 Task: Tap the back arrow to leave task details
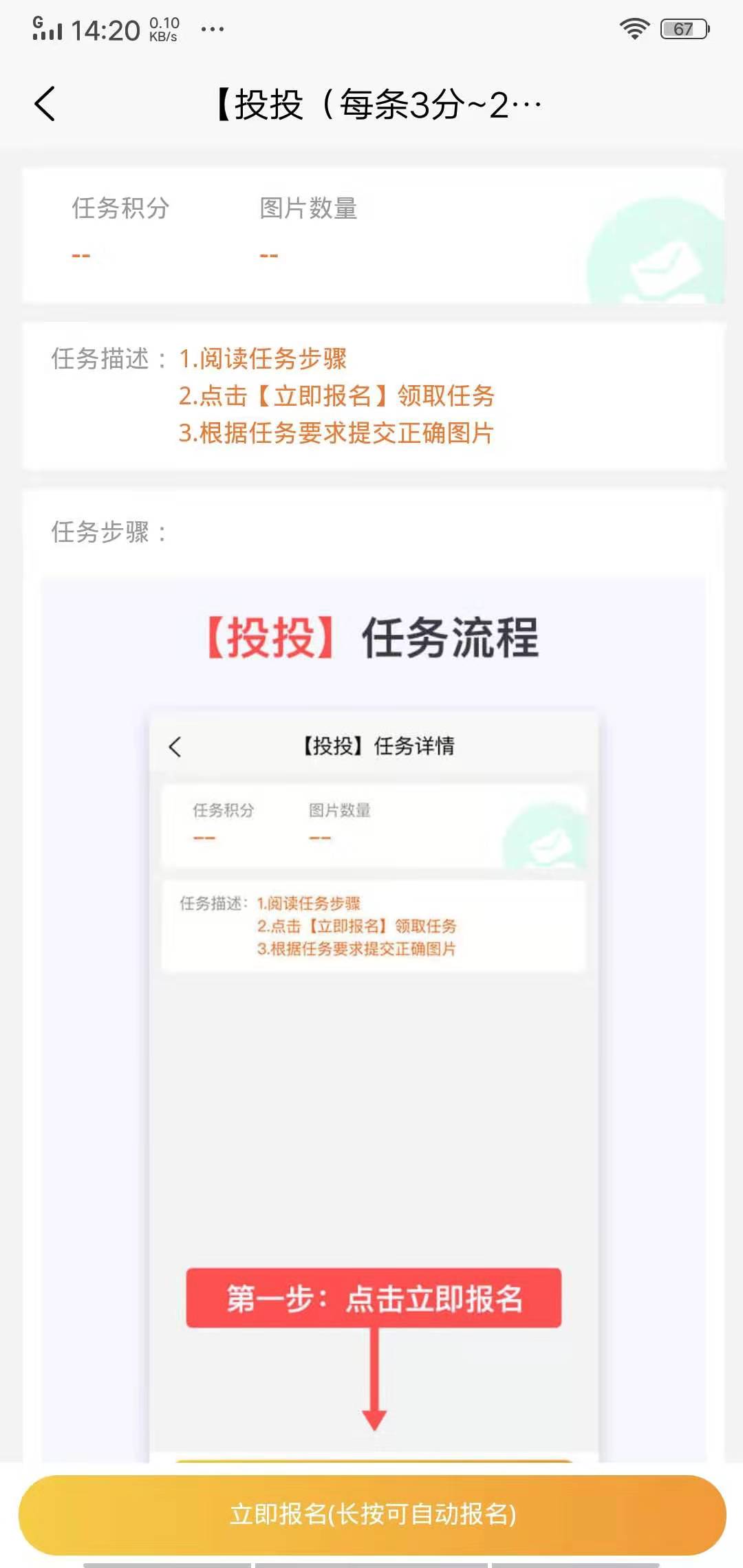45,102
